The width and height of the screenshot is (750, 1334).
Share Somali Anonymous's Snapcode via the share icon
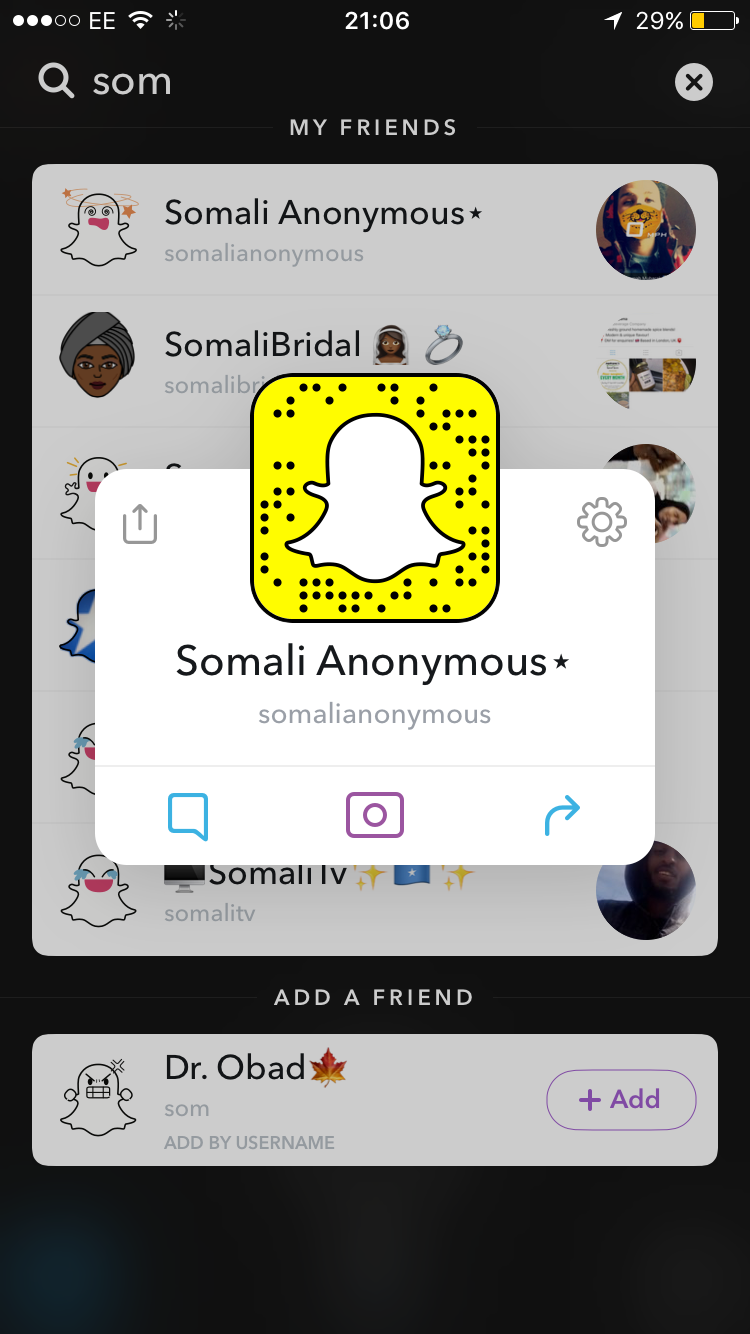(x=140, y=523)
